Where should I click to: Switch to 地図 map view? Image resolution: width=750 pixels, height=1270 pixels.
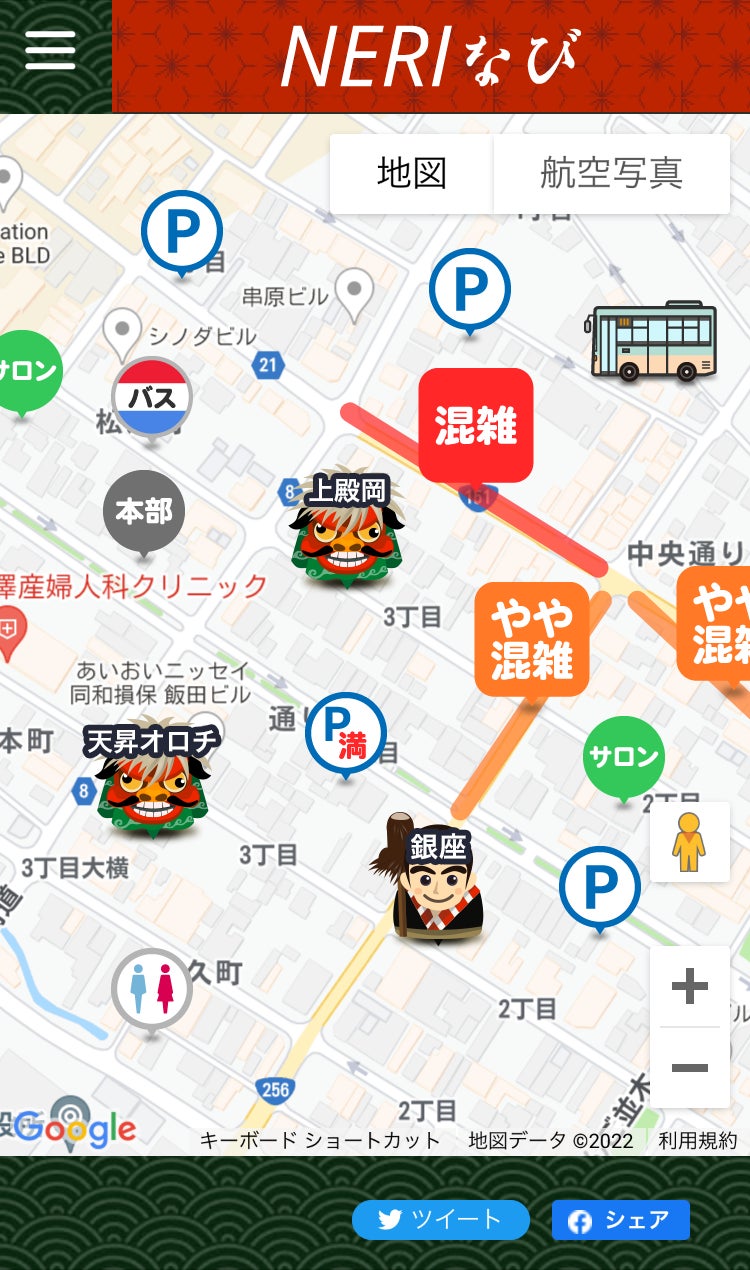[411, 173]
